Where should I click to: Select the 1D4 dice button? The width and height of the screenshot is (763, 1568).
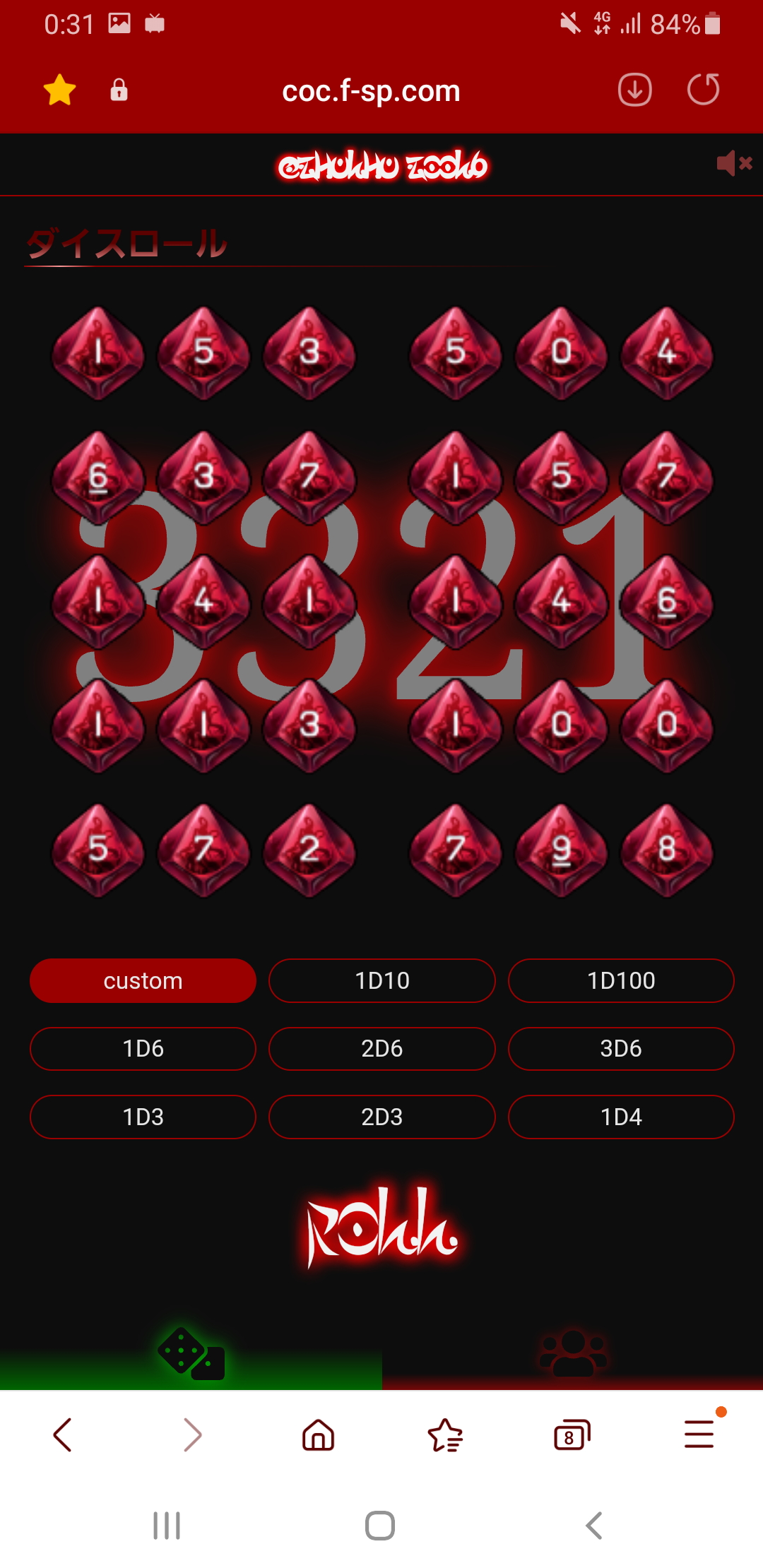[x=621, y=1117]
